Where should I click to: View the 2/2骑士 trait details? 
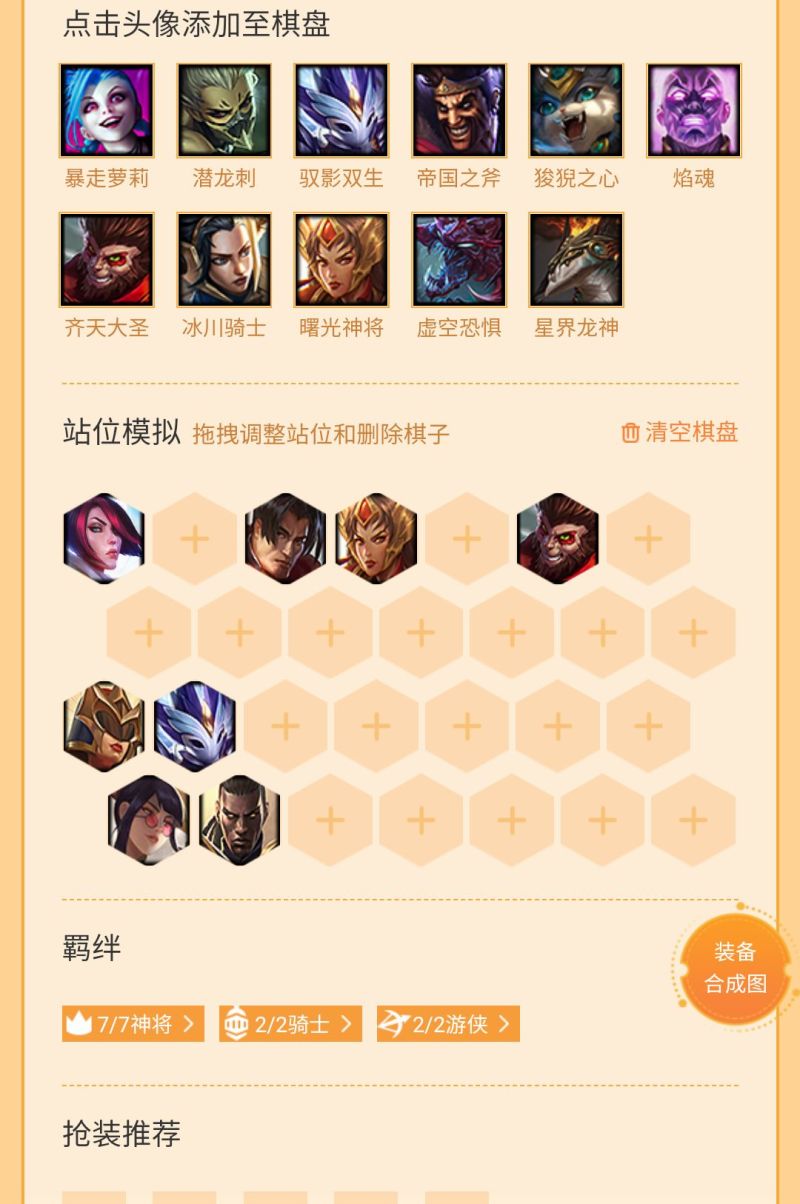[290, 1024]
